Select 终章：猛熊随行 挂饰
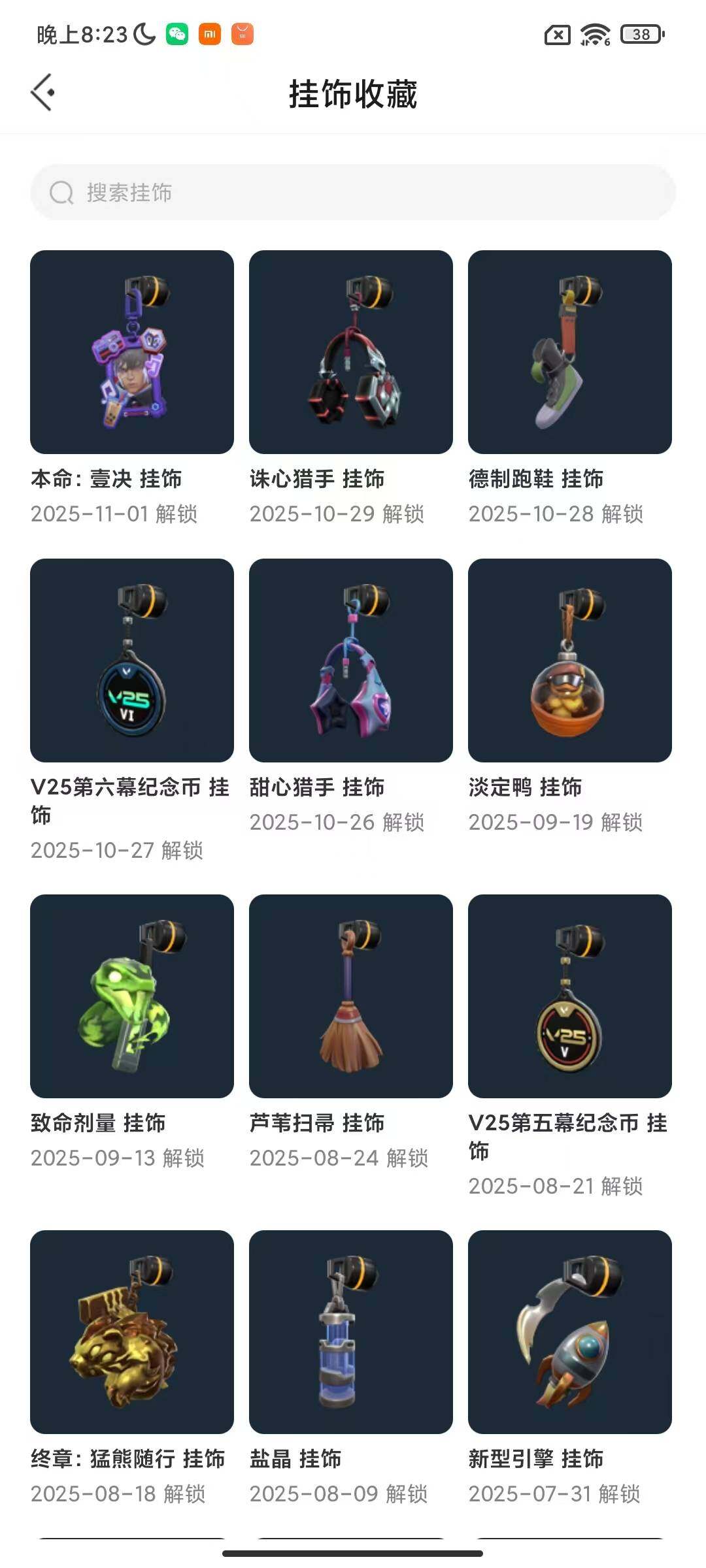The image size is (706, 1568). 132,1332
